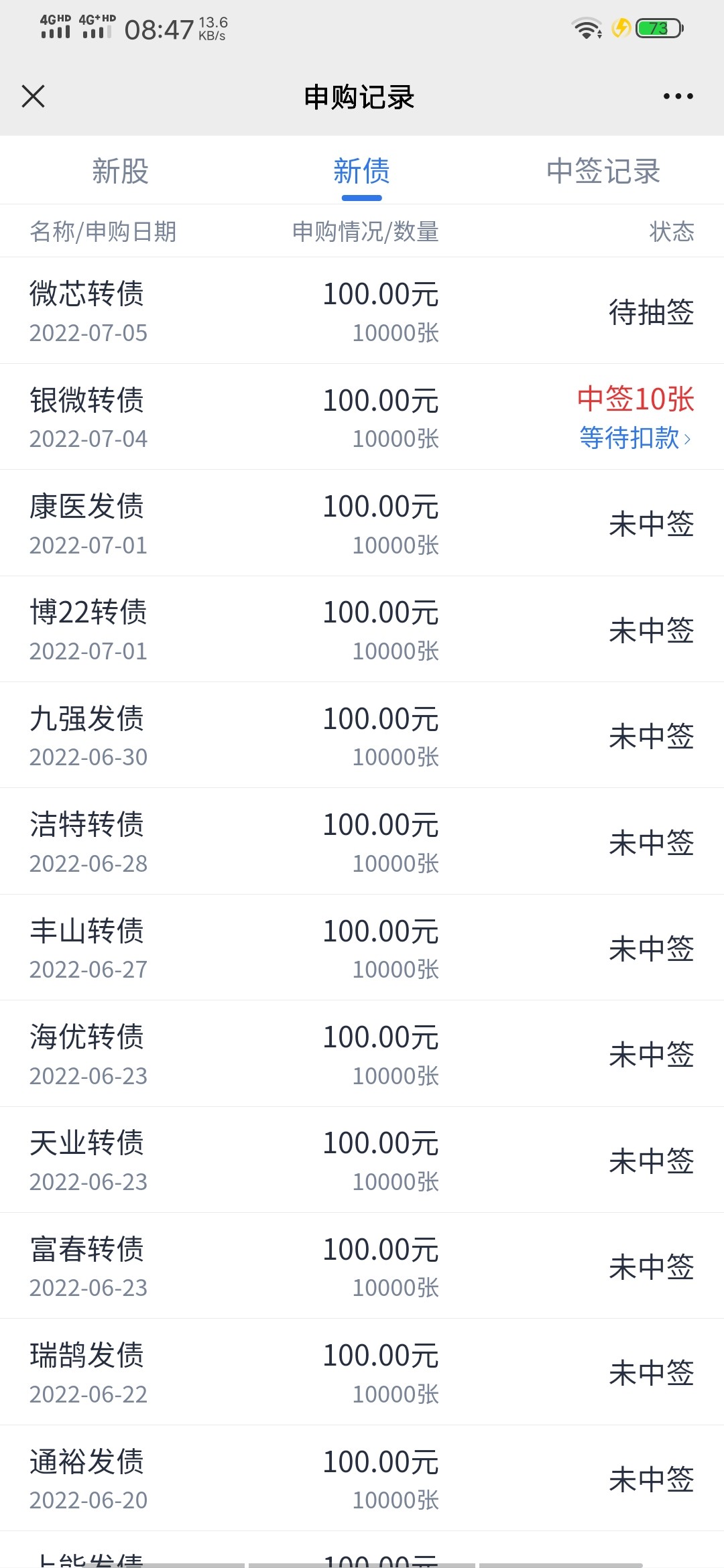View the 洁特转债 entry
The height and width of the screenshot is (1568, 724).
362,842
